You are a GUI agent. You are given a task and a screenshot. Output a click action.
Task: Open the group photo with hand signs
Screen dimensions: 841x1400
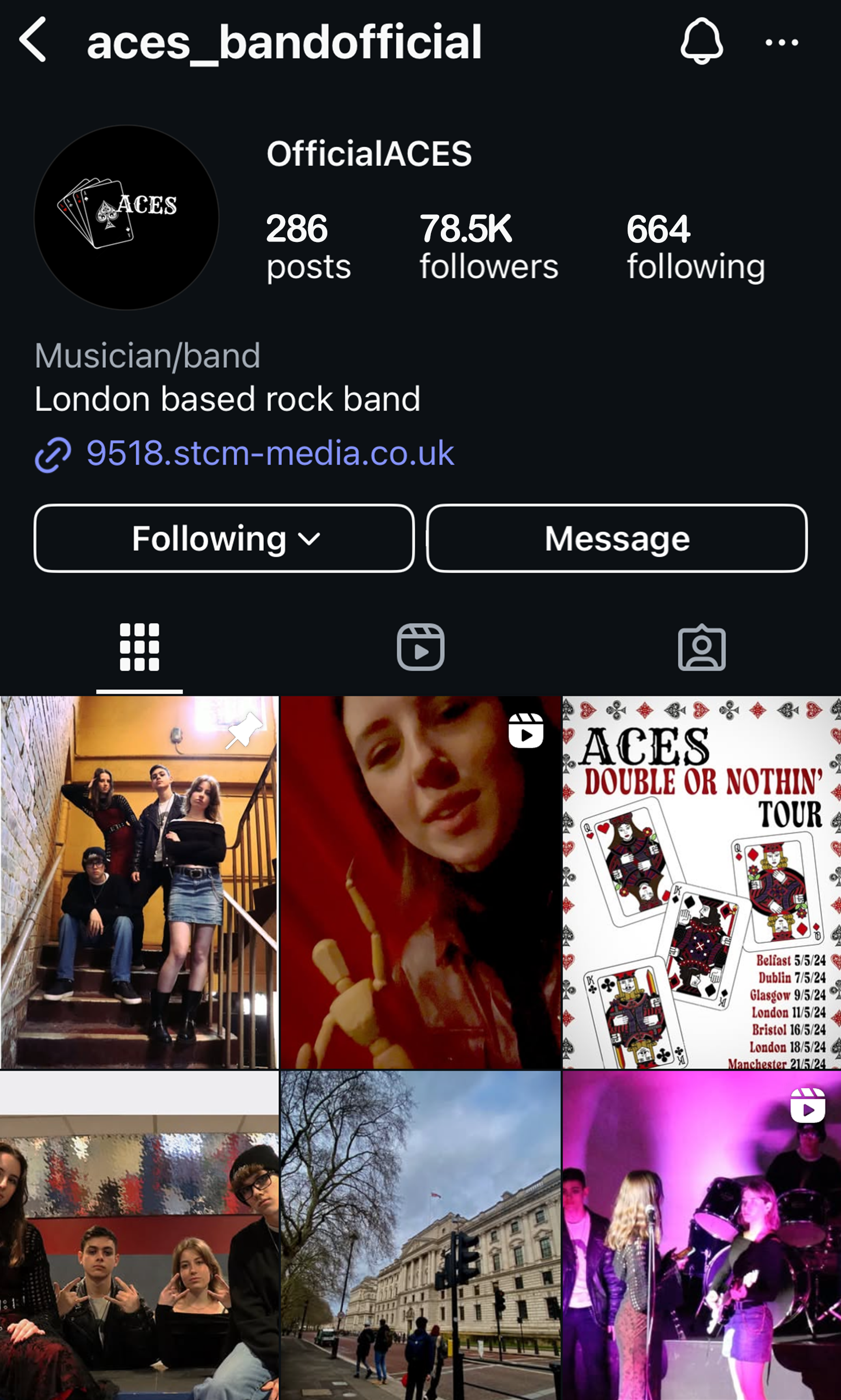point(139,1235)
